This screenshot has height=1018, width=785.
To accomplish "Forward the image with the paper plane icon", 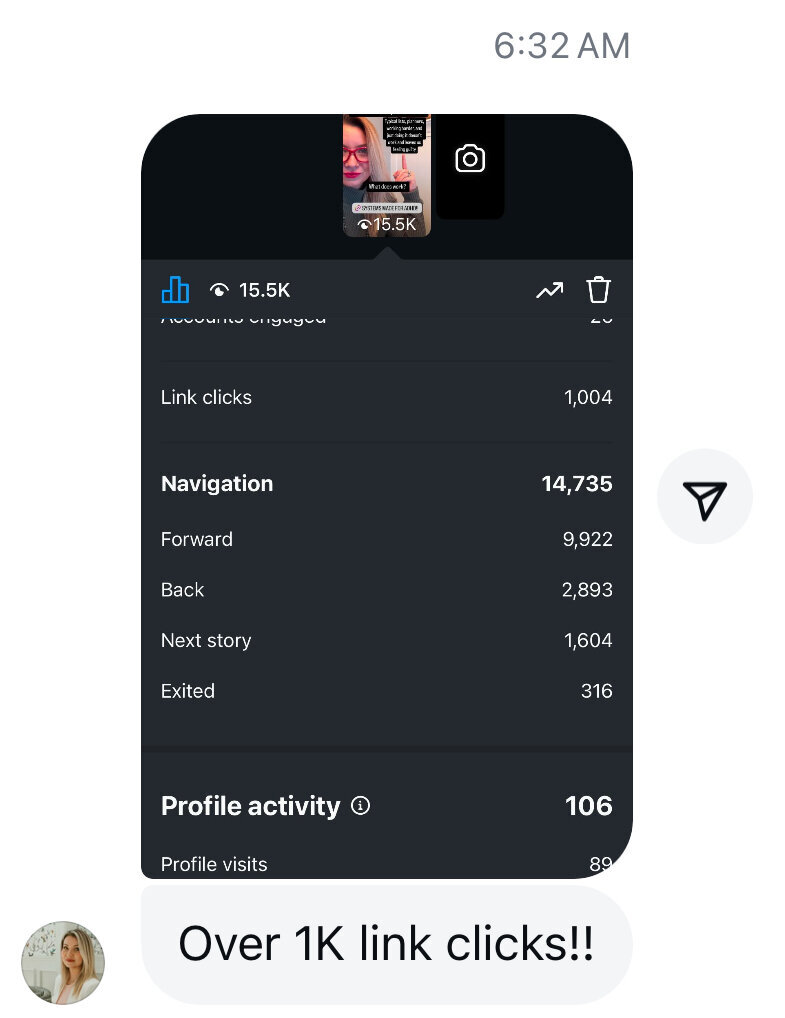I will (x=705, y=498).
